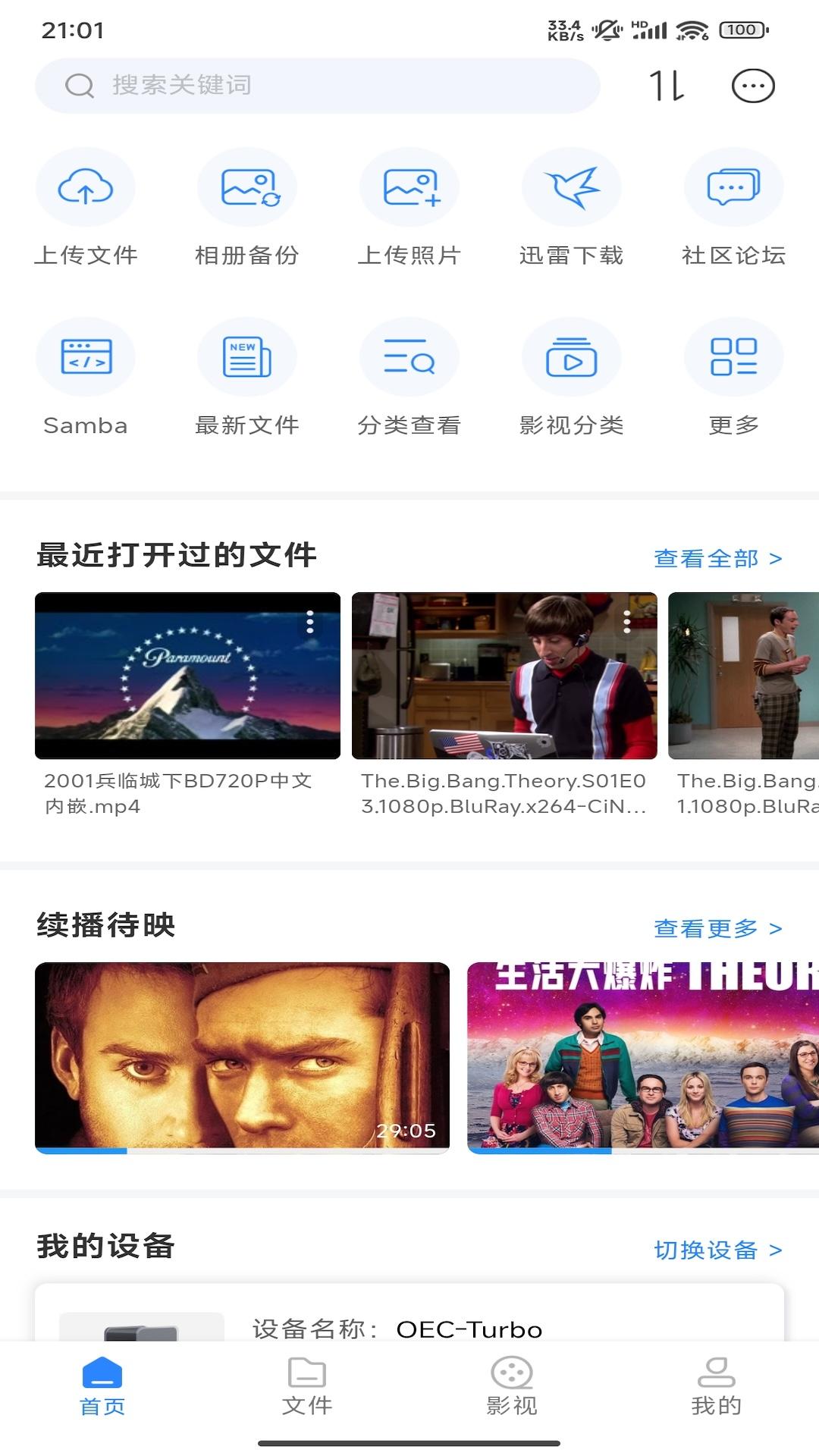Open the transfer list arrows icon
Viewport: 819px width, 1456px height.
coord(667,86)
